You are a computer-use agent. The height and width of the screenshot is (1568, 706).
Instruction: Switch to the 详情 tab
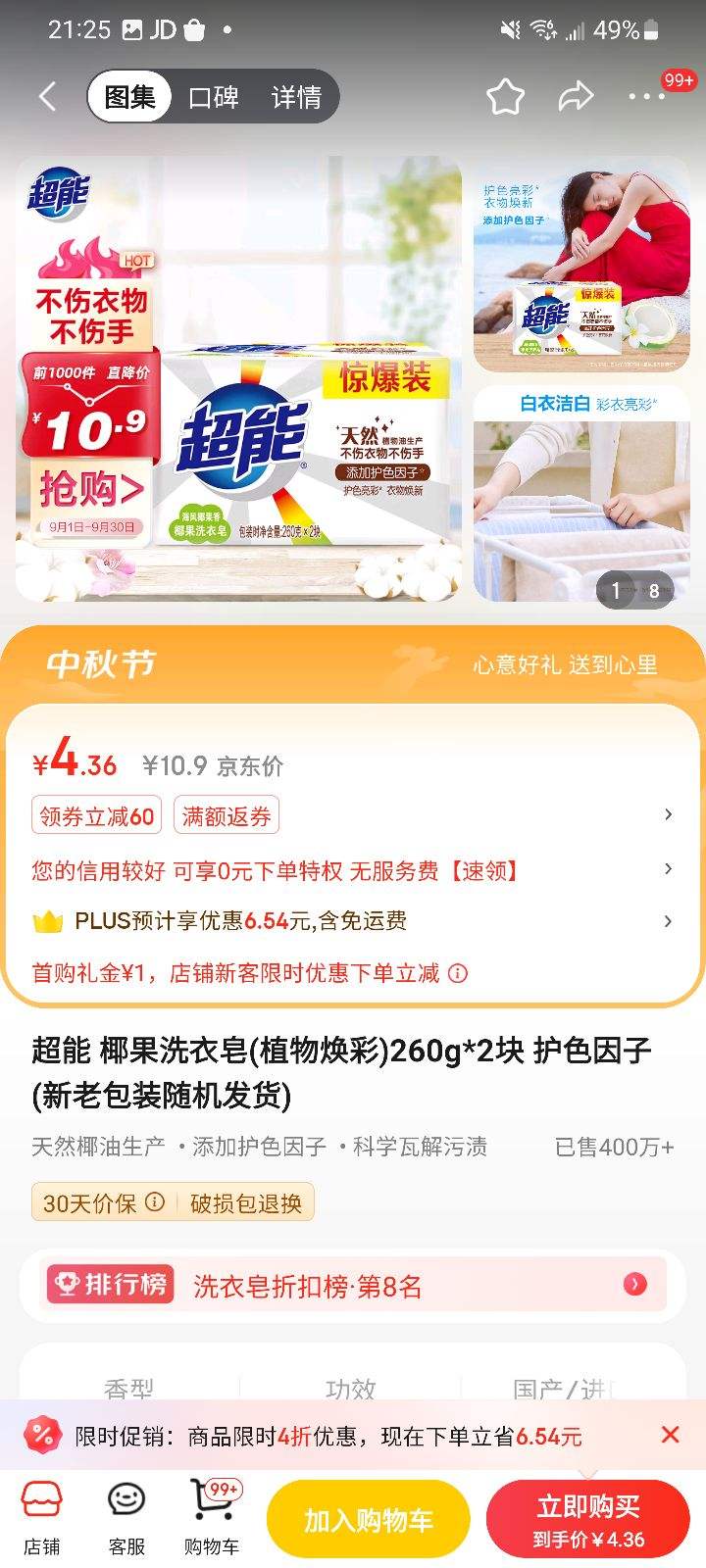[x=297, y=95]
